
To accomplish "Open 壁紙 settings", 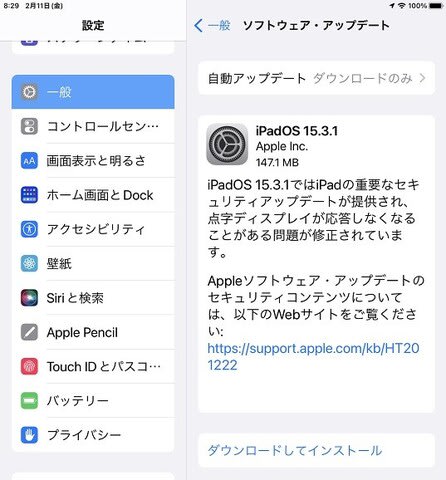I will tap(93, 264).
